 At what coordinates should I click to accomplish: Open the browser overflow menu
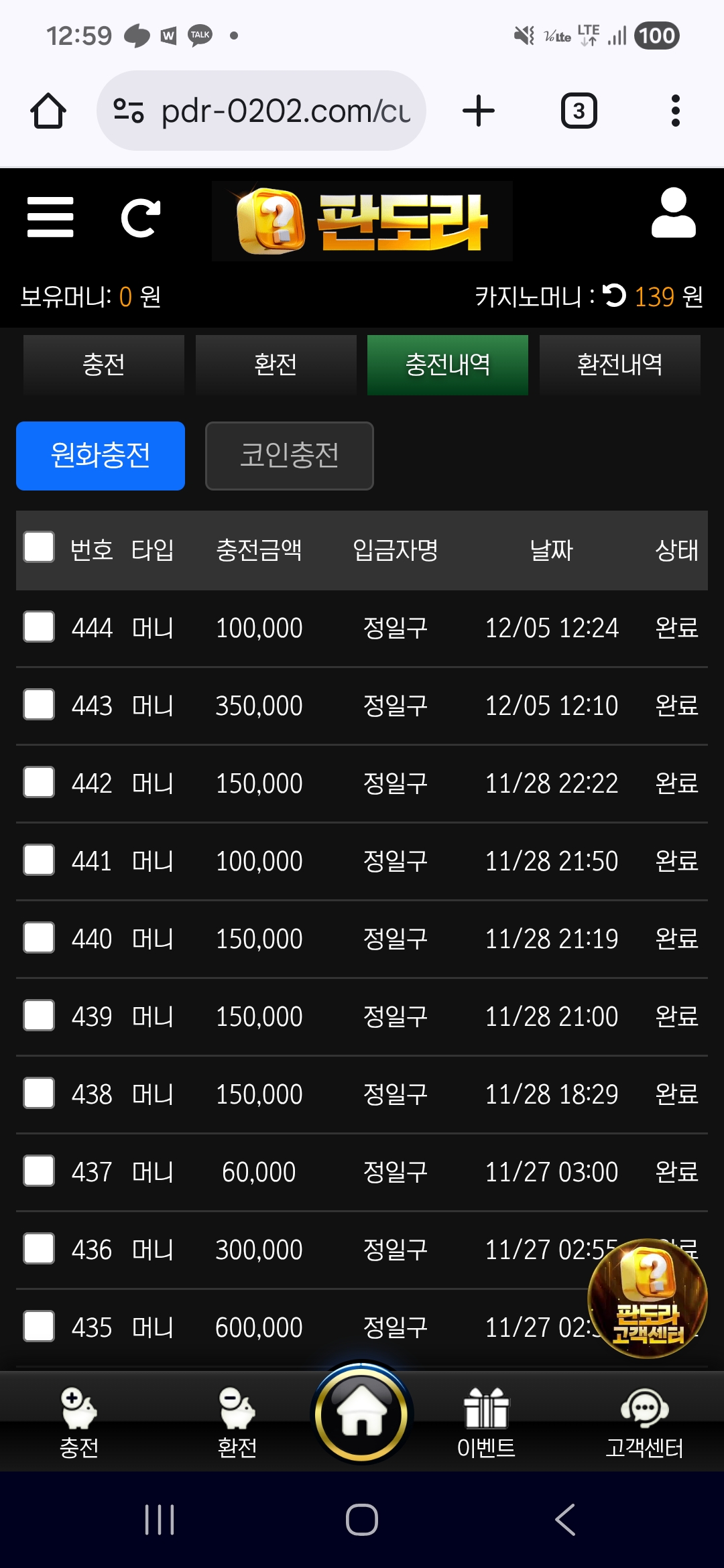pos(675,111)
